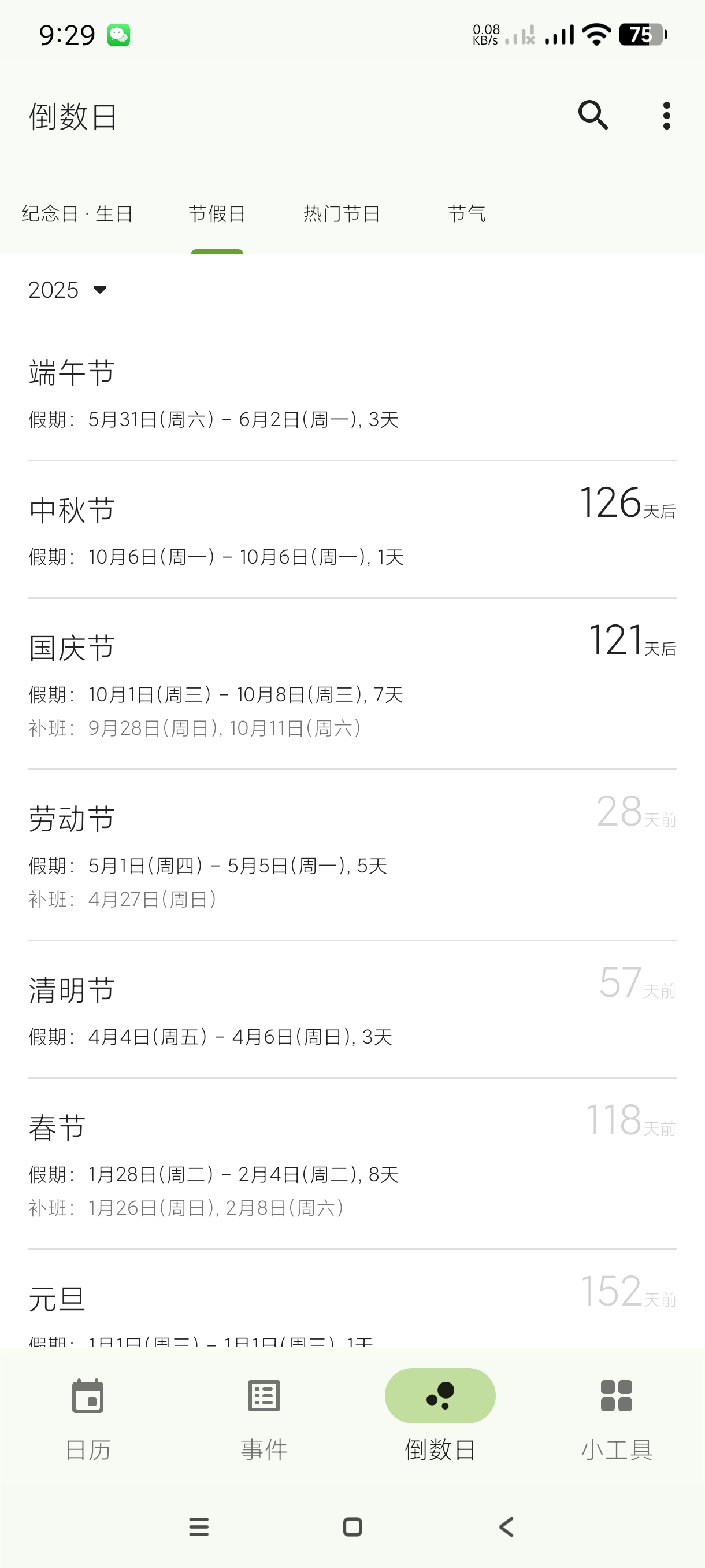Open the 端午节 holiday entry
This screenshot has height=1568, width=705.
tap(352, 393)
